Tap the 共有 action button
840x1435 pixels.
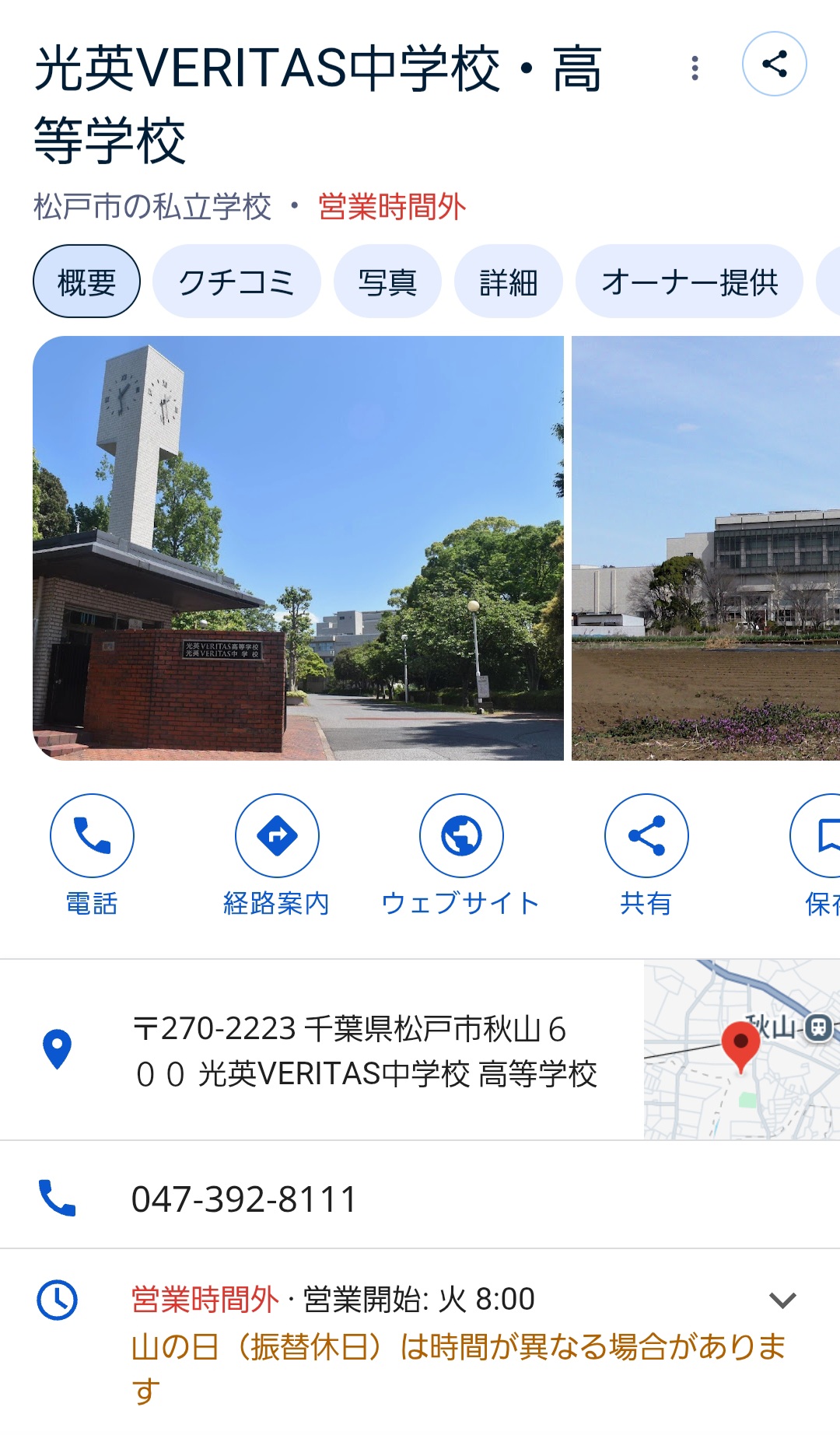click(x=646, y=836)
